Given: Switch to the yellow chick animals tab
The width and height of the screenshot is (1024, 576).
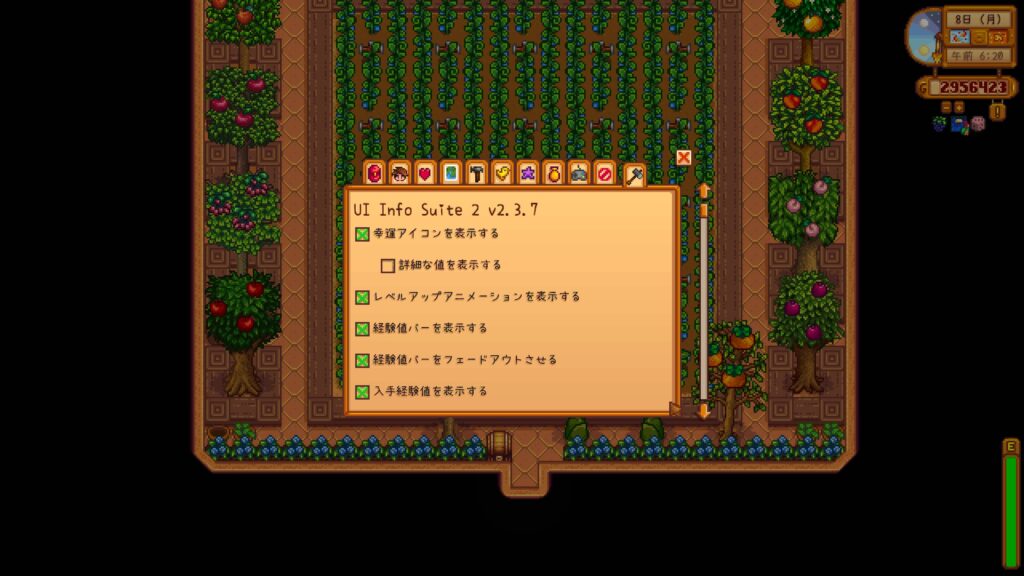Looking at the screenshot, I should point(502,173).
